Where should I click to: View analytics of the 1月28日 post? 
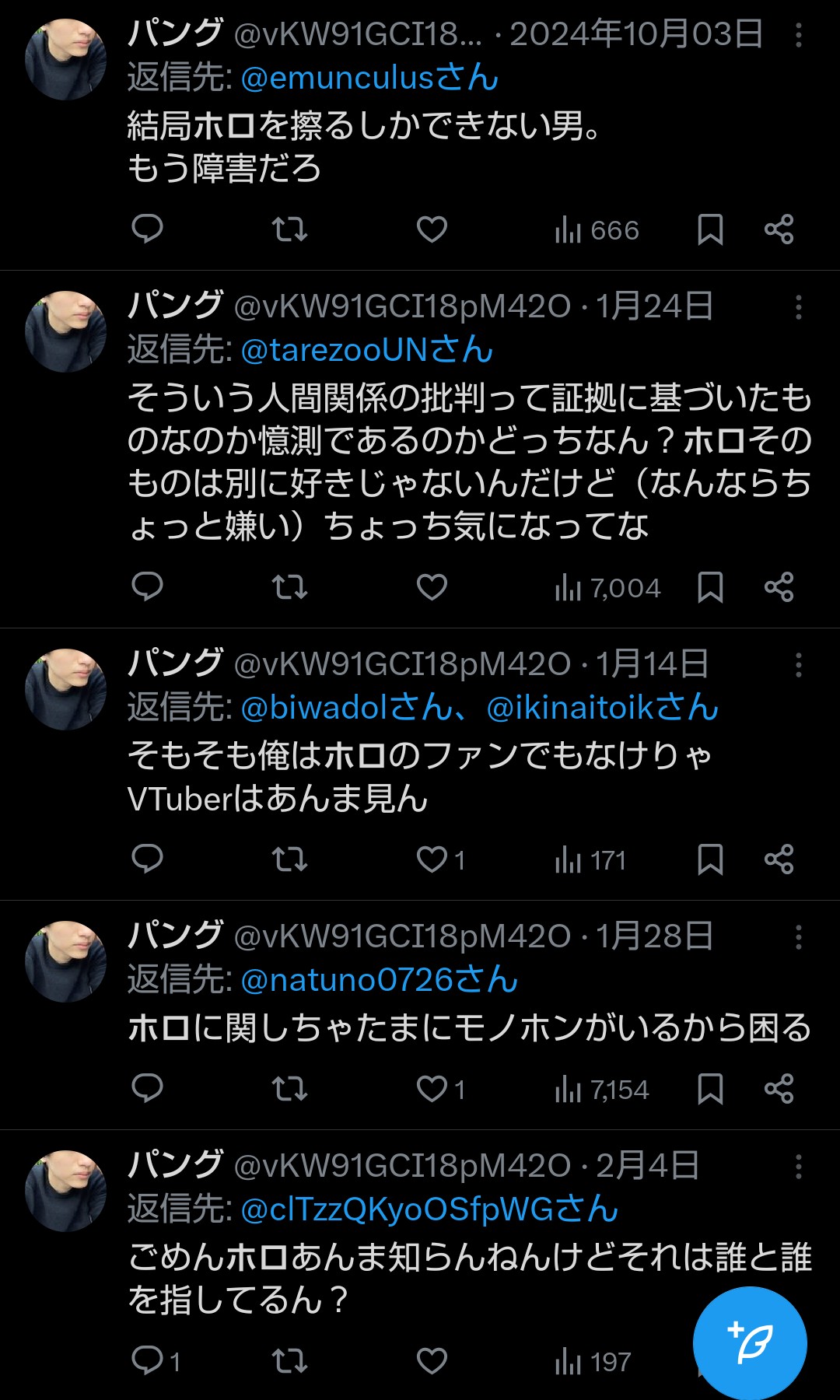601,1090
